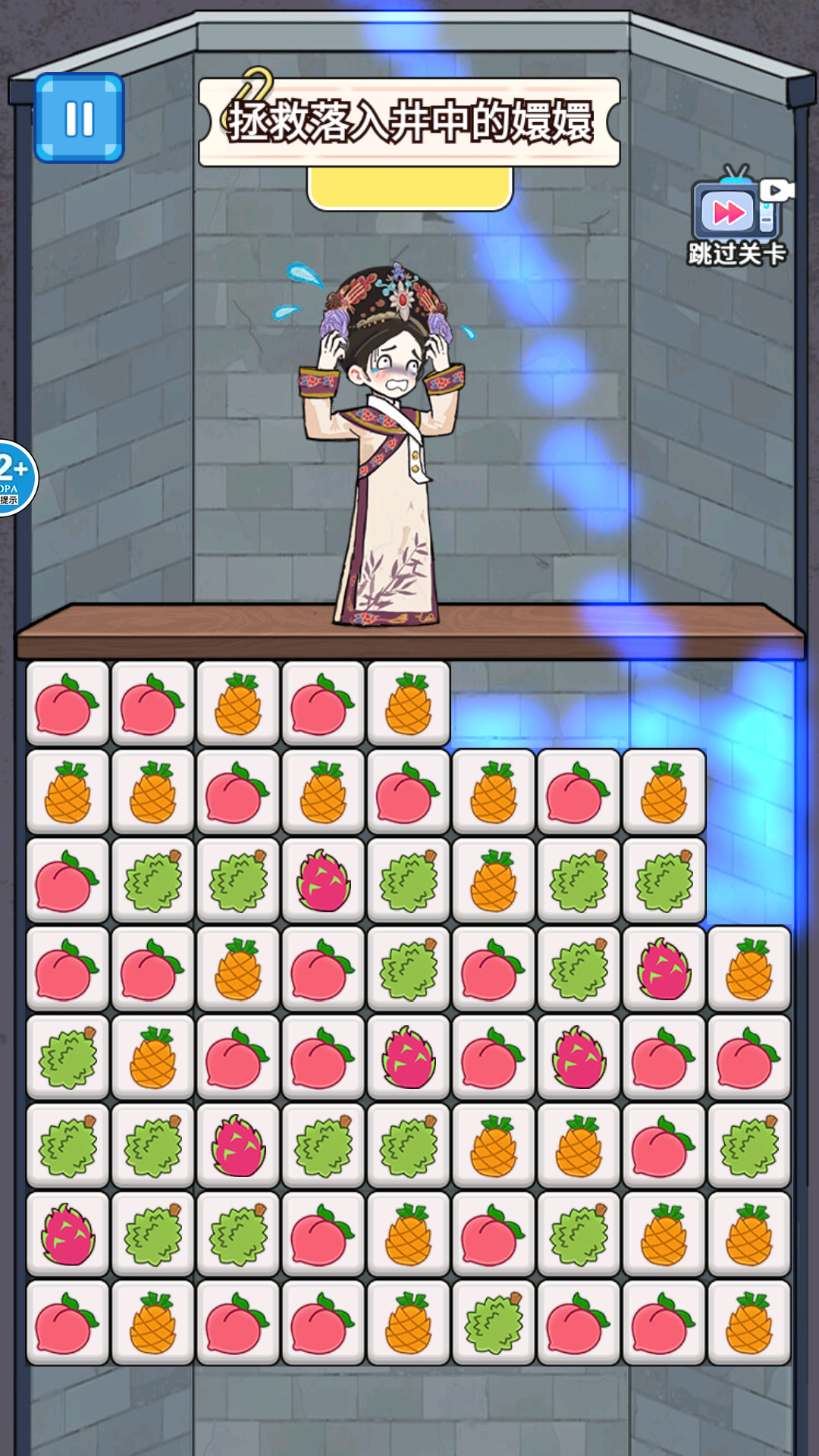This screenshot has height=1456, width=819.
Task: Select the last pineapple tile in the top row
Action: click(x=409, y=704)
